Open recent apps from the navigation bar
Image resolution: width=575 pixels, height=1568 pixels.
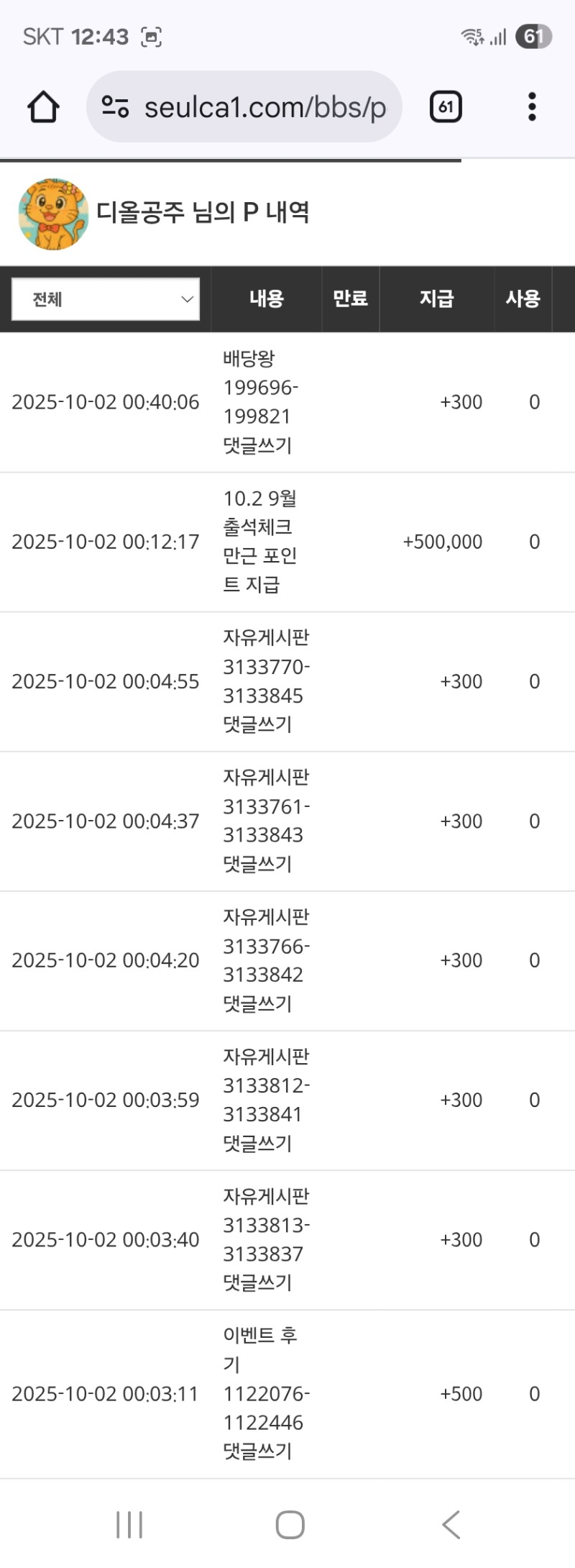pyautogui.click(x=129, y=1524)
